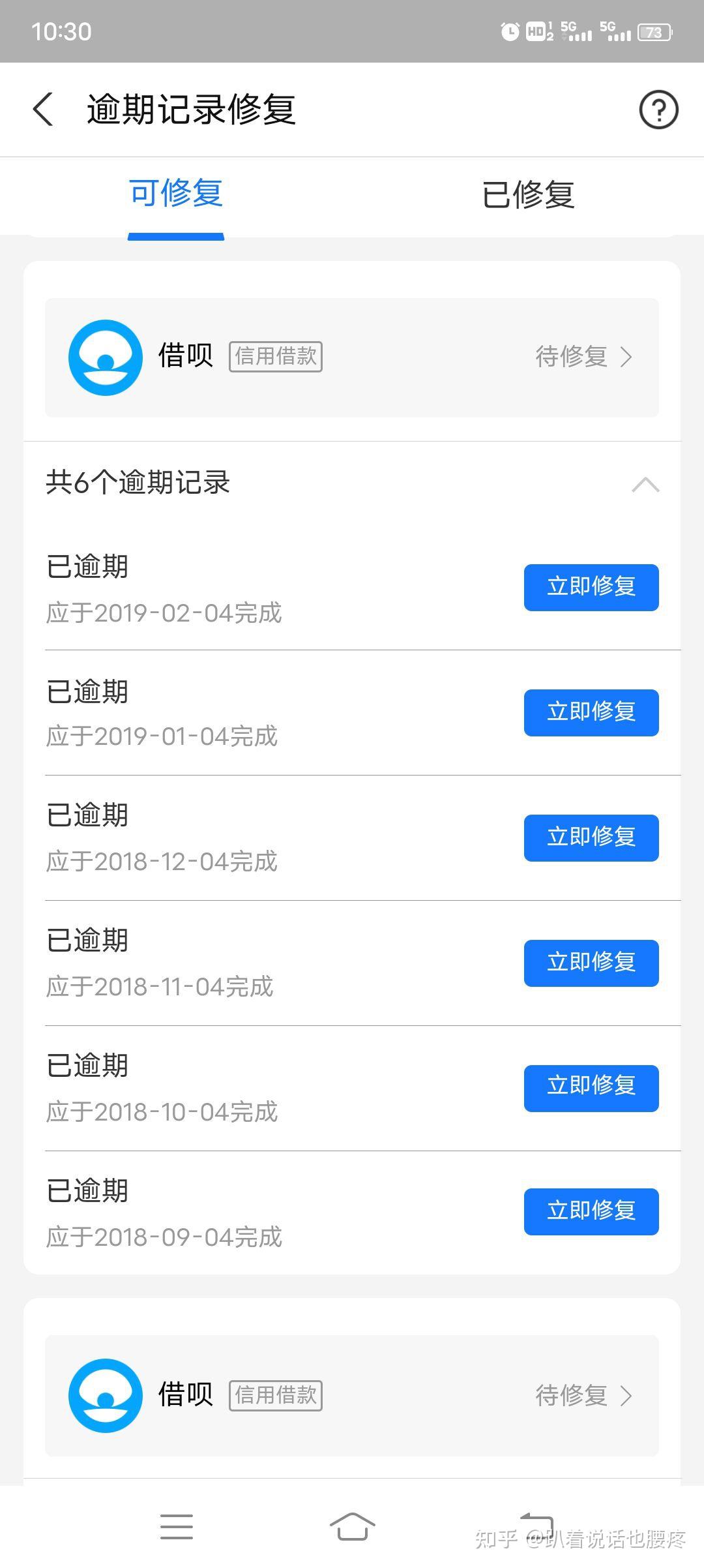Open the system home button

352,1527
